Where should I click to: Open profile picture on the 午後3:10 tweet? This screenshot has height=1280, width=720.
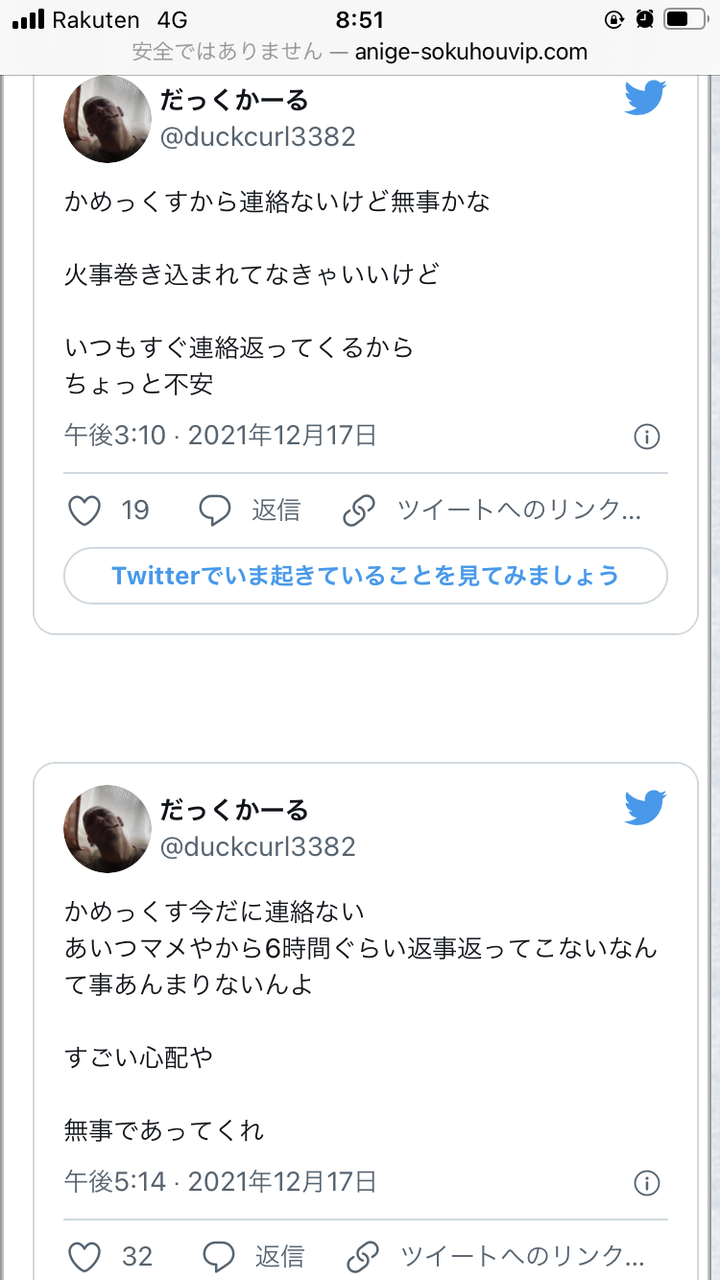pos(107,119)
